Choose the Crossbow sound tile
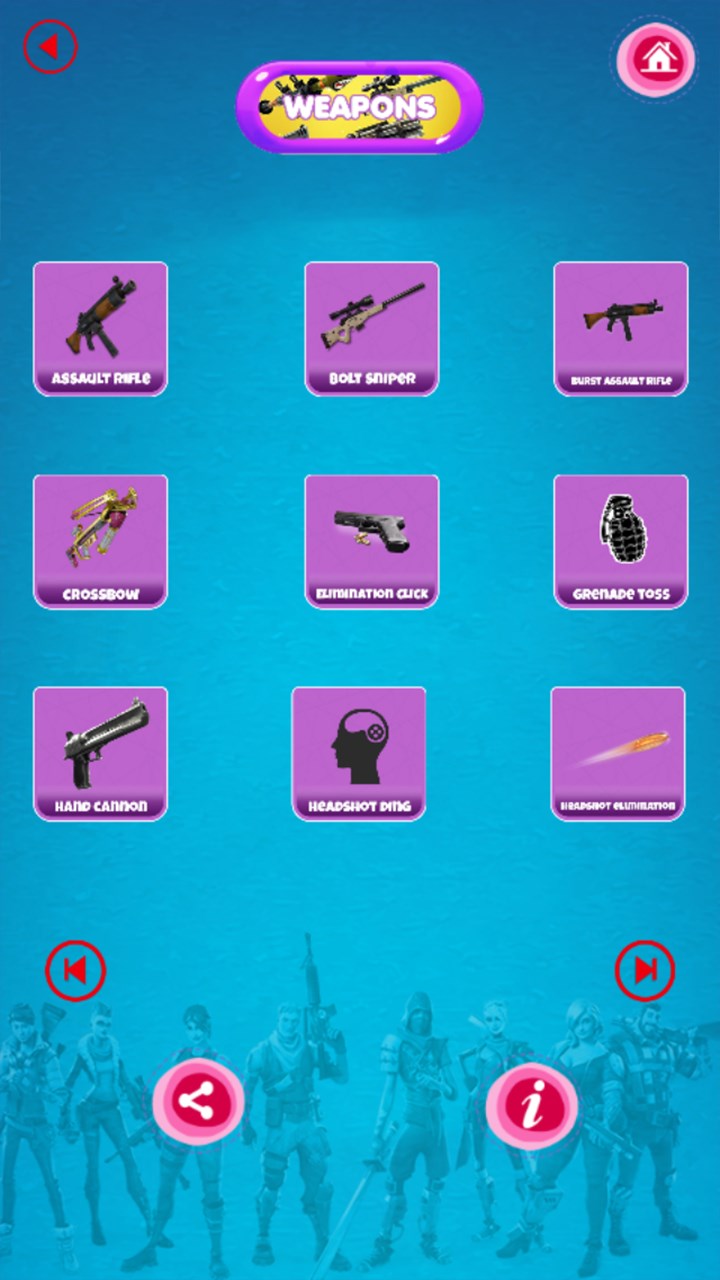The height and width of the screenshot is (1280, 720). pos(100,541)
